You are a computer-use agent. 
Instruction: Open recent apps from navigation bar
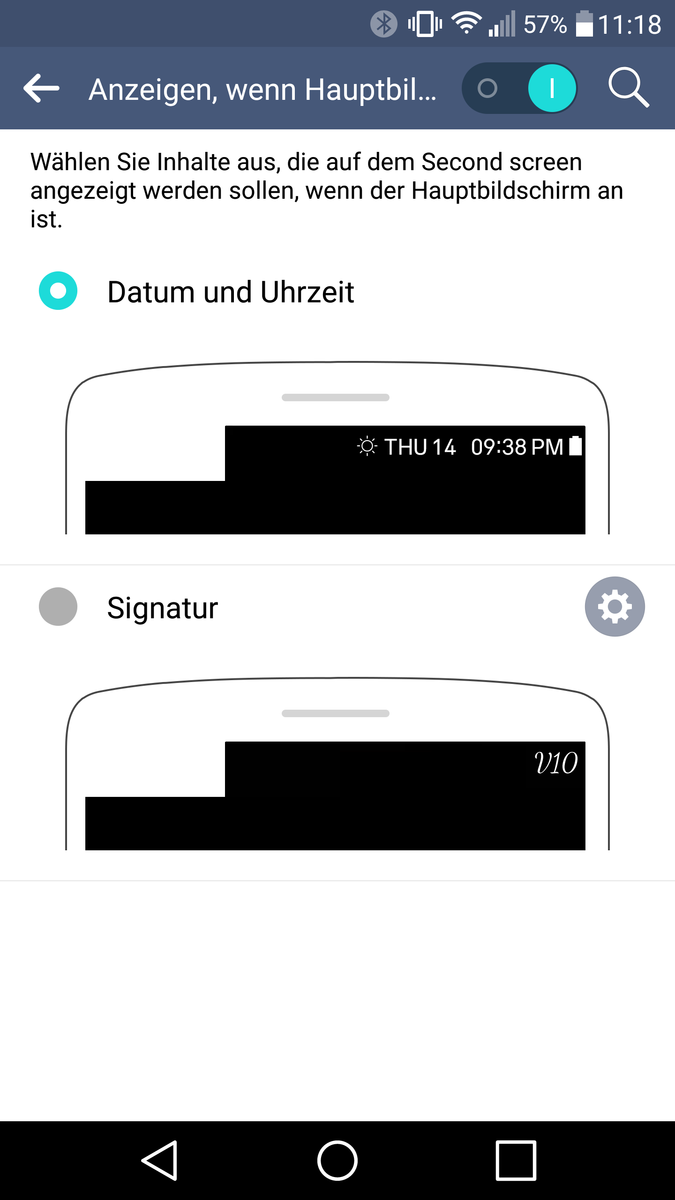click(515, 1160)
